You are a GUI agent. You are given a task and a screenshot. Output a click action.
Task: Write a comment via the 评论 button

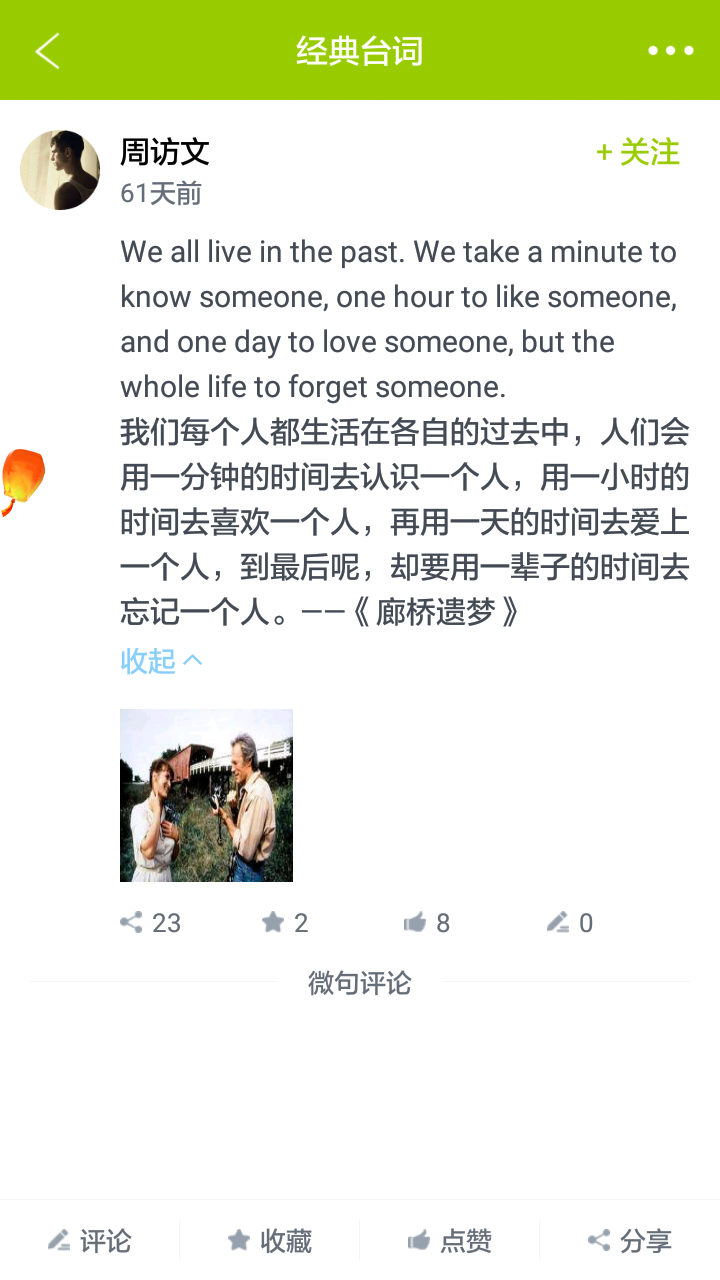90,1241
